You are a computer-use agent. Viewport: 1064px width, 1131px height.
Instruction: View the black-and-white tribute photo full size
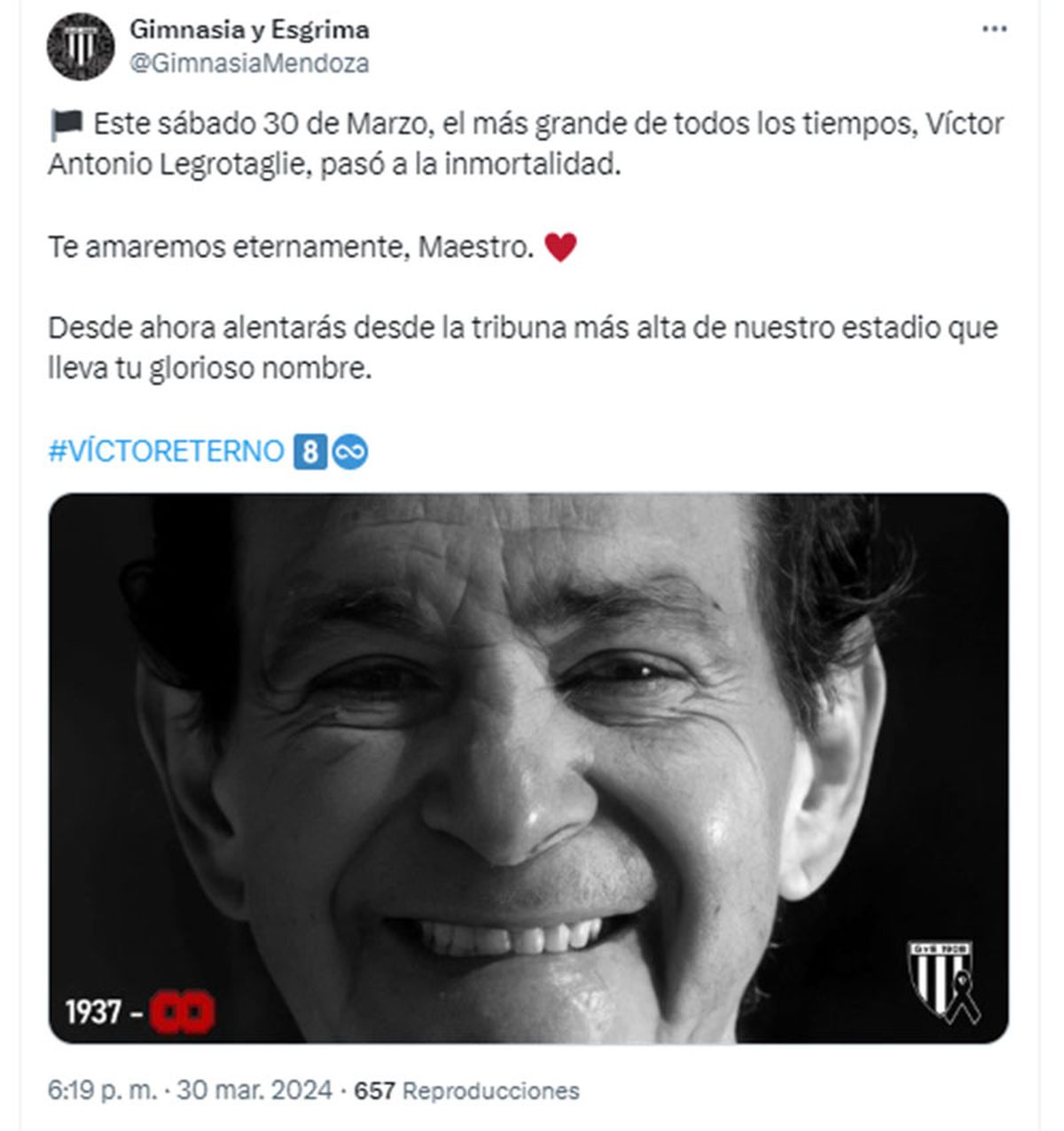[528, 768]
